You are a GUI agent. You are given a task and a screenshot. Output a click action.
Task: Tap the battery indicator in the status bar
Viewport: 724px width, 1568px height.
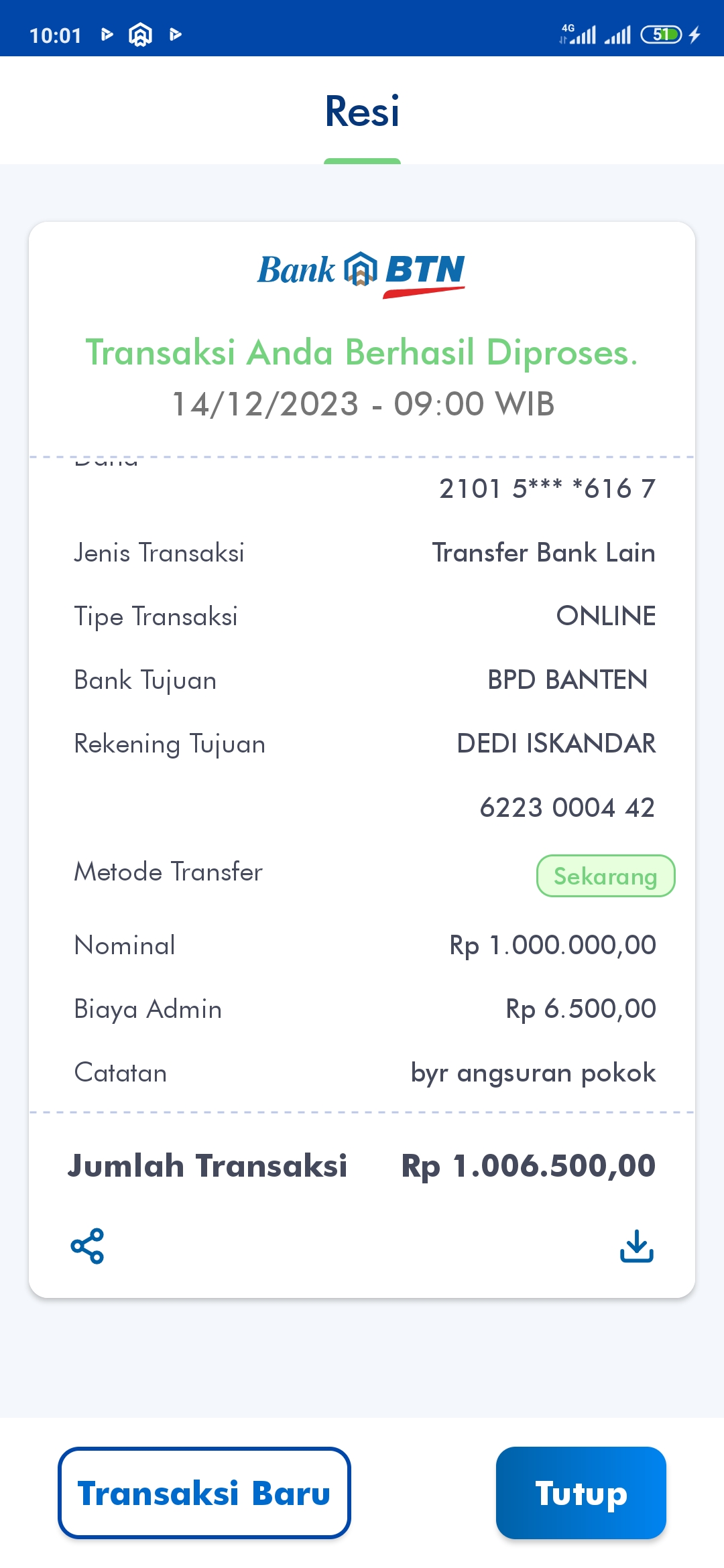660,34
